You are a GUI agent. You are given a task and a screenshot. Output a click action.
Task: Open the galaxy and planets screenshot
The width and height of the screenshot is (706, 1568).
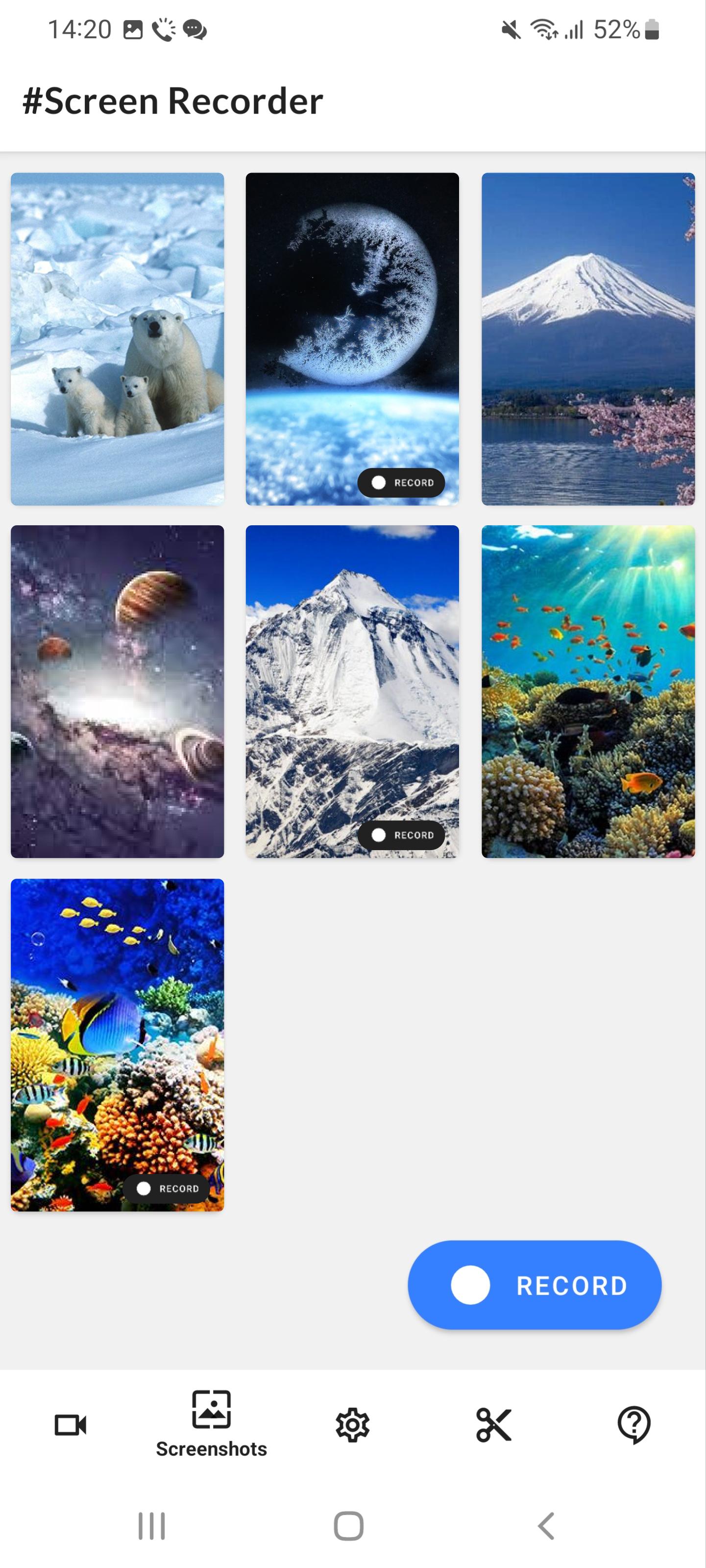117,691
